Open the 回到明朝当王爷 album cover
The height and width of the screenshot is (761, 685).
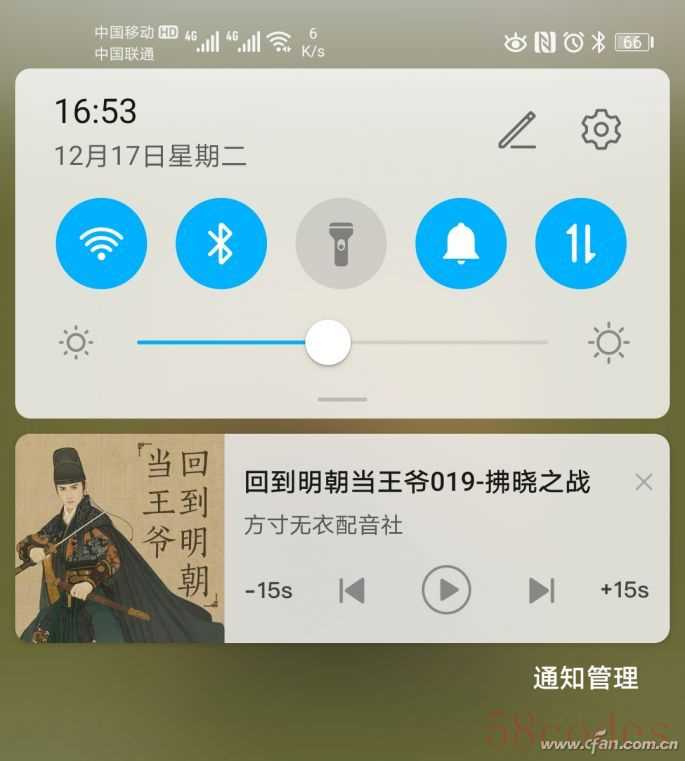[120, 538]
